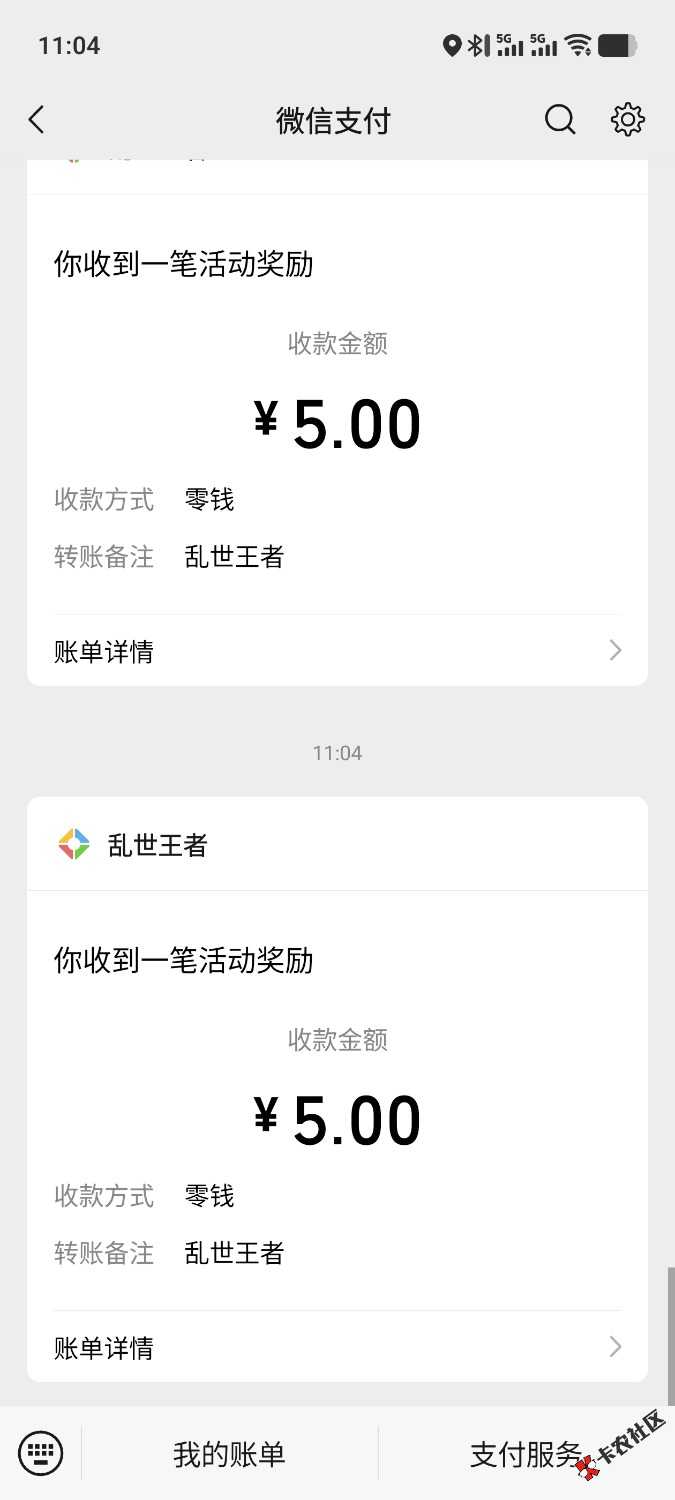The height and width of the screenshot is (1500, 675).
Task: Open 账单详情 in the upper reward card
Action: [337, 651]
